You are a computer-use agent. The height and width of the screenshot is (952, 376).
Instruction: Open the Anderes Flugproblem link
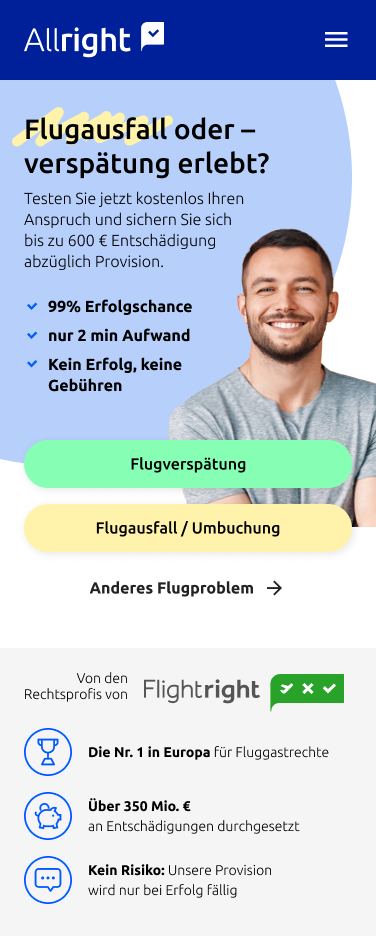coord(186,588)
